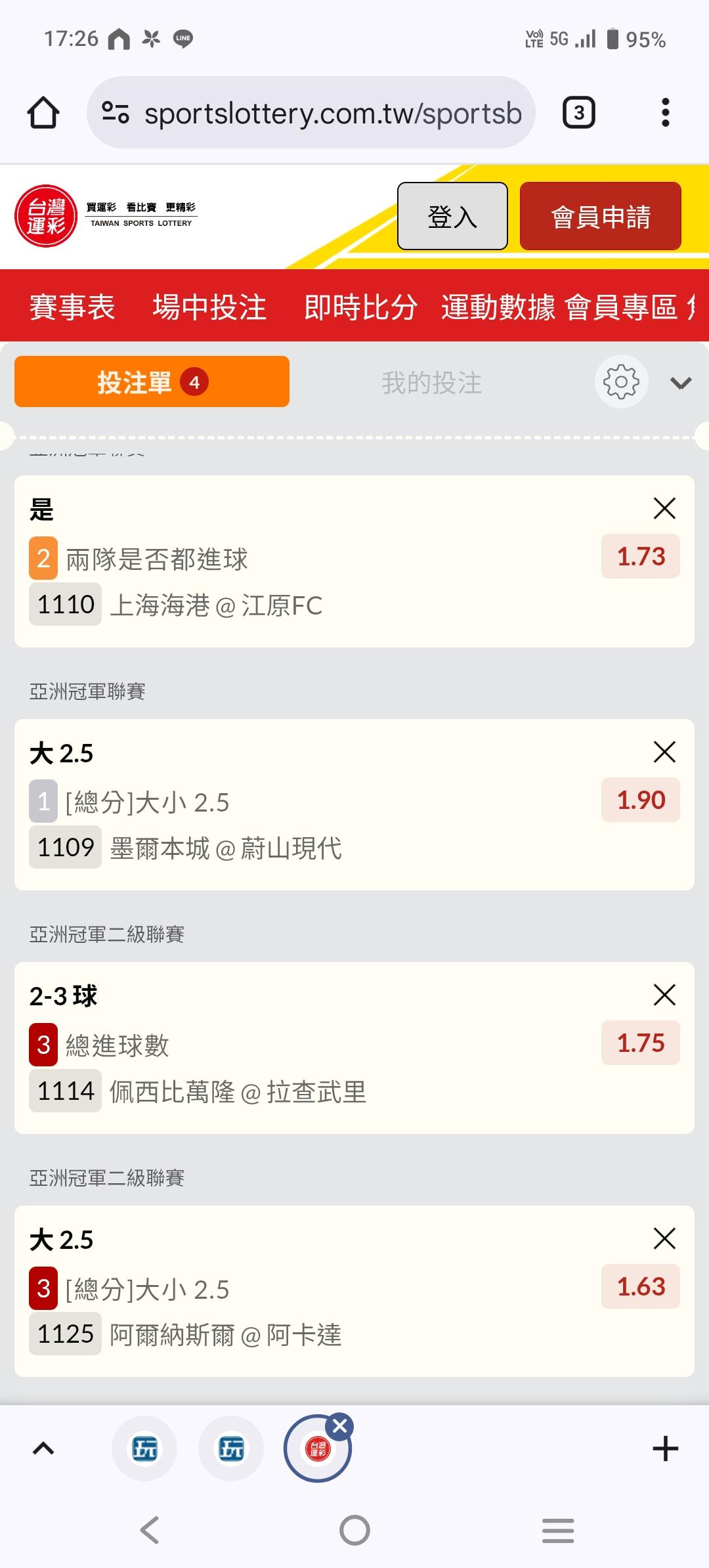Image resolution: width=709 pixels, height=1568 pixels.
Task: Open the 場中投注 in-play betting tab
Action: click(x=209, y=307)
